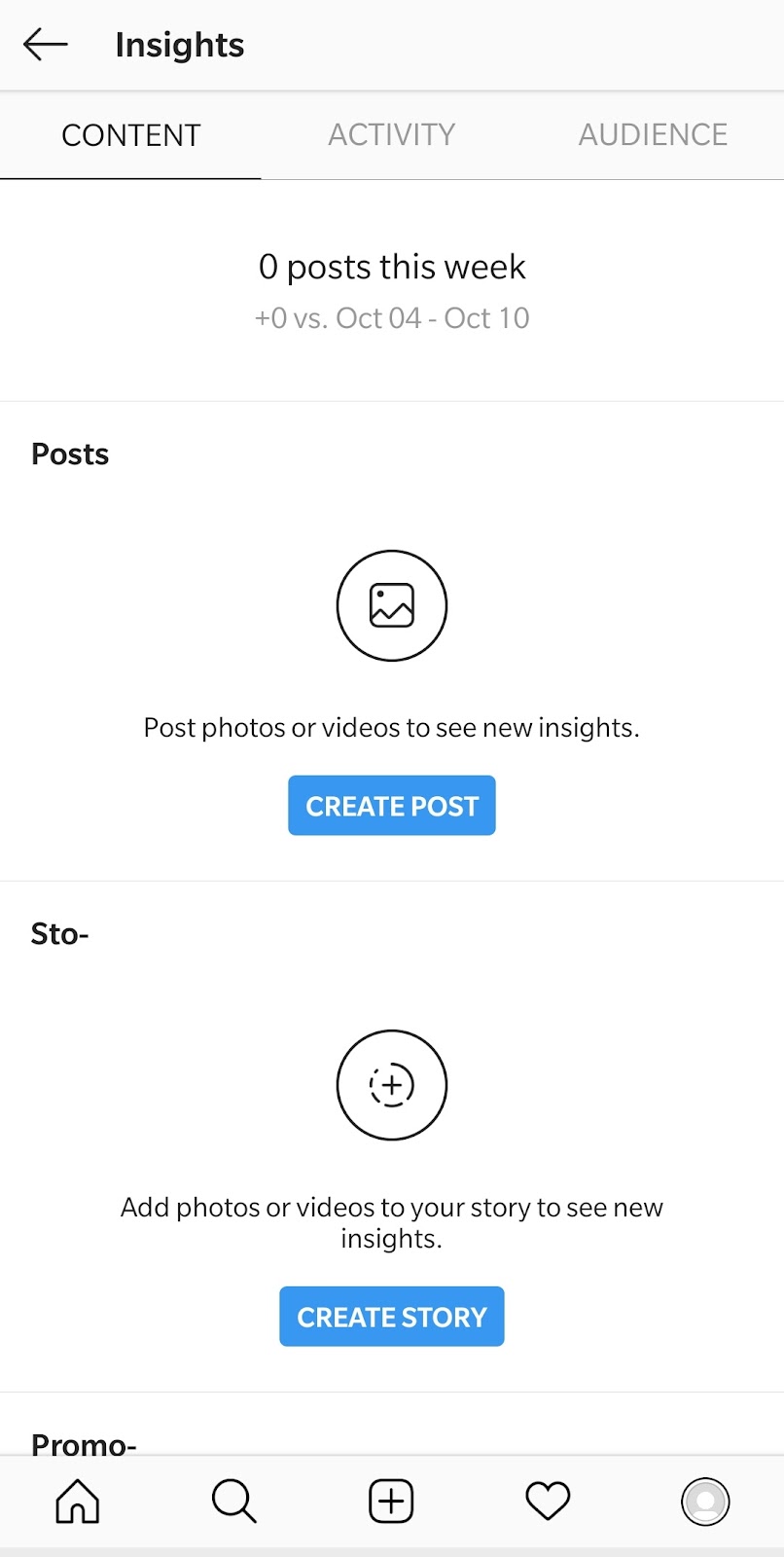Switch to the Activity tab
Viewport: 784px width, 1557px height.
click(391, 135)
